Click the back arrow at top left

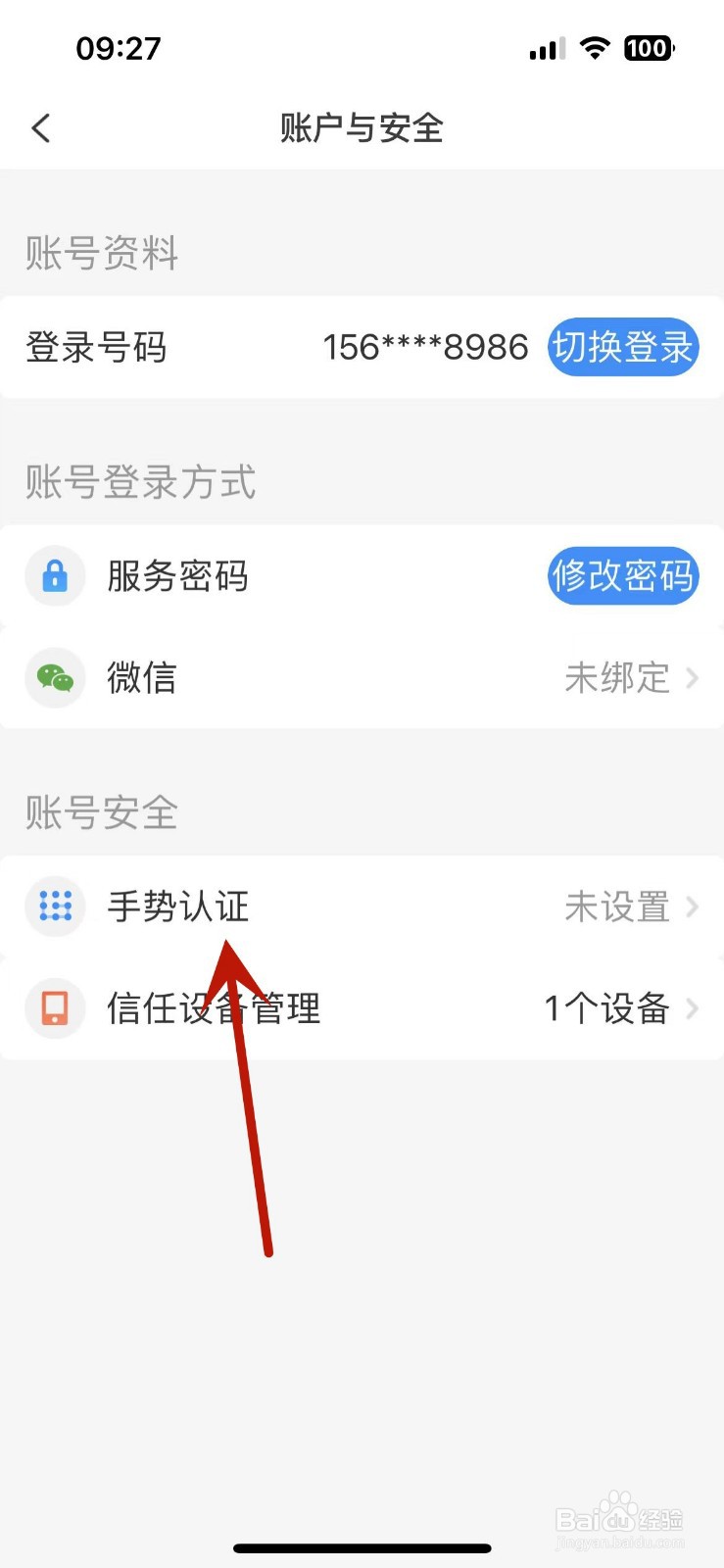click(40, 127)
